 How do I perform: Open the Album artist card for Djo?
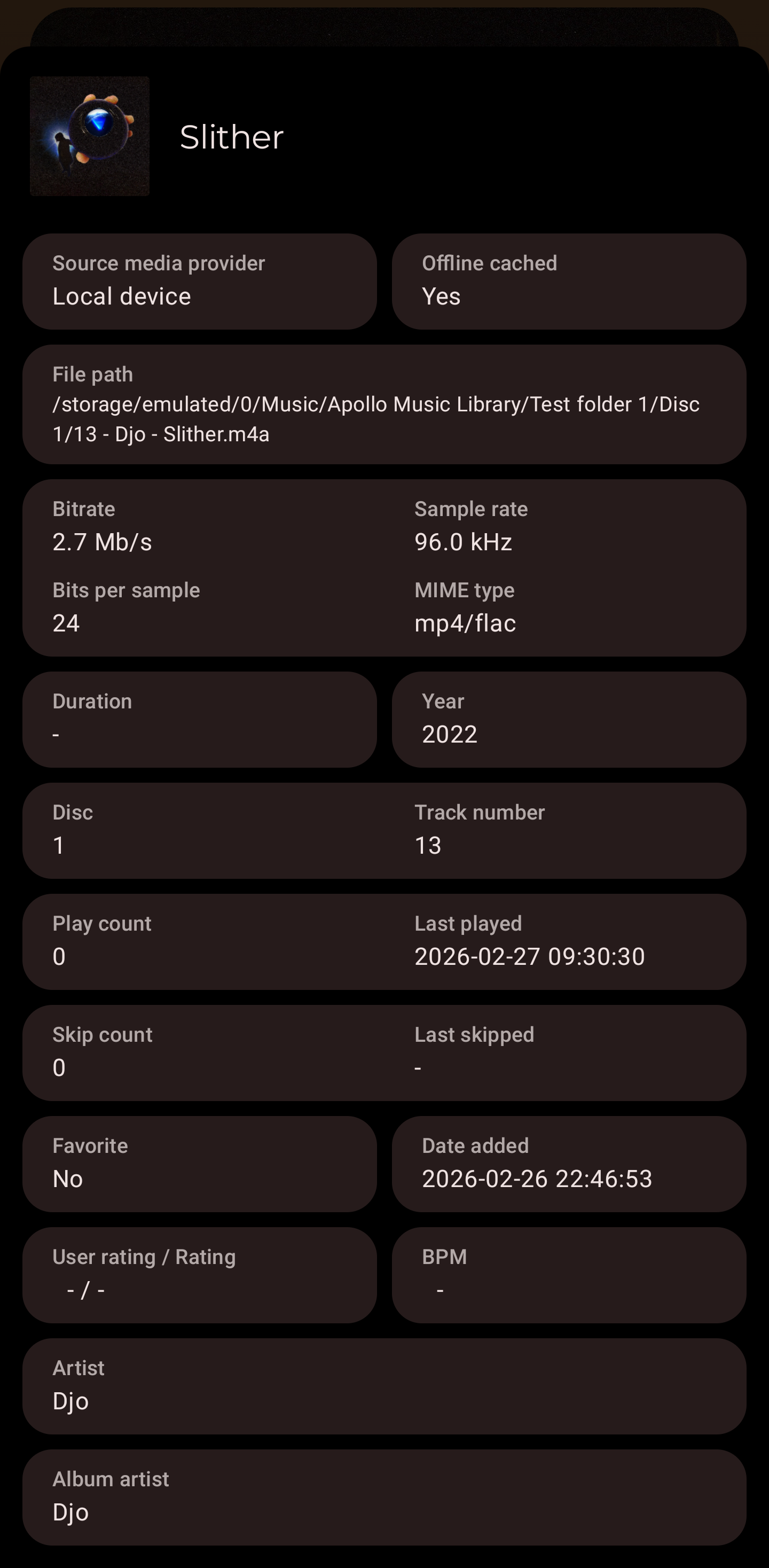tap(384, 1497)
